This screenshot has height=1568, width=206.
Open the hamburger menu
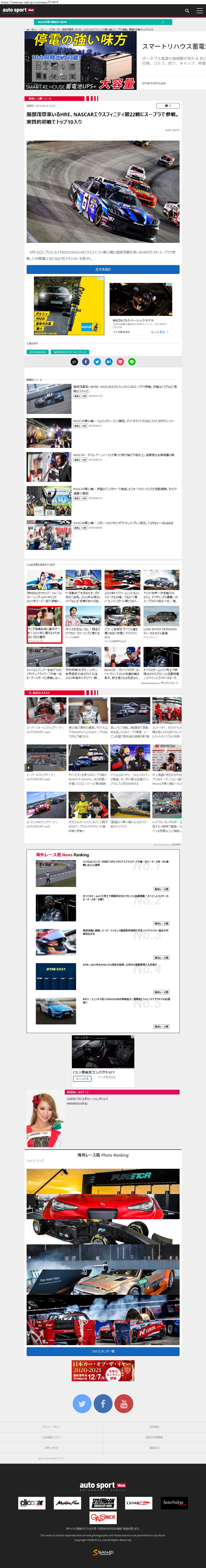coord(199,10)
